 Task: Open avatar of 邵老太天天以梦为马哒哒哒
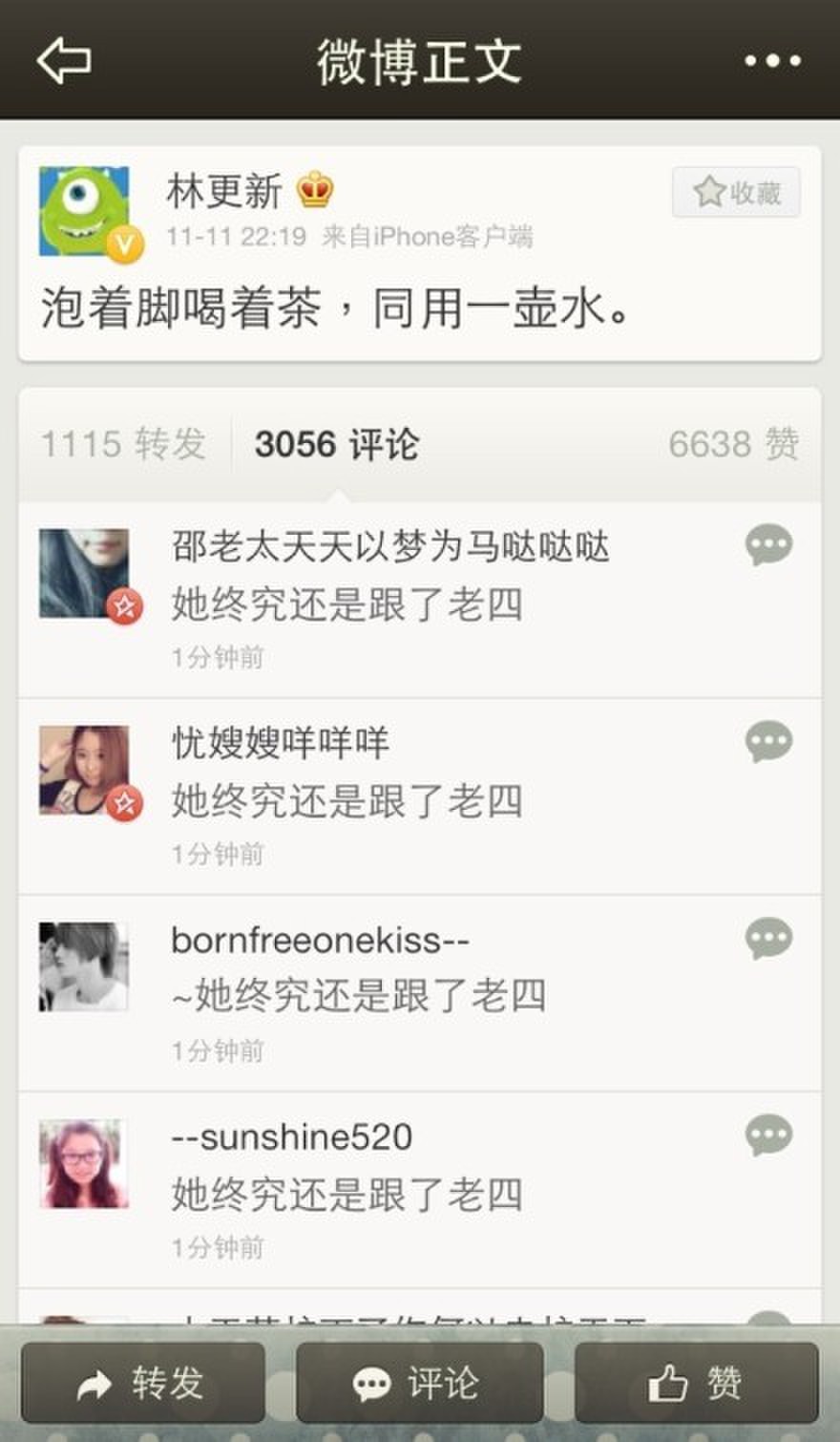[x=84, y=573]
